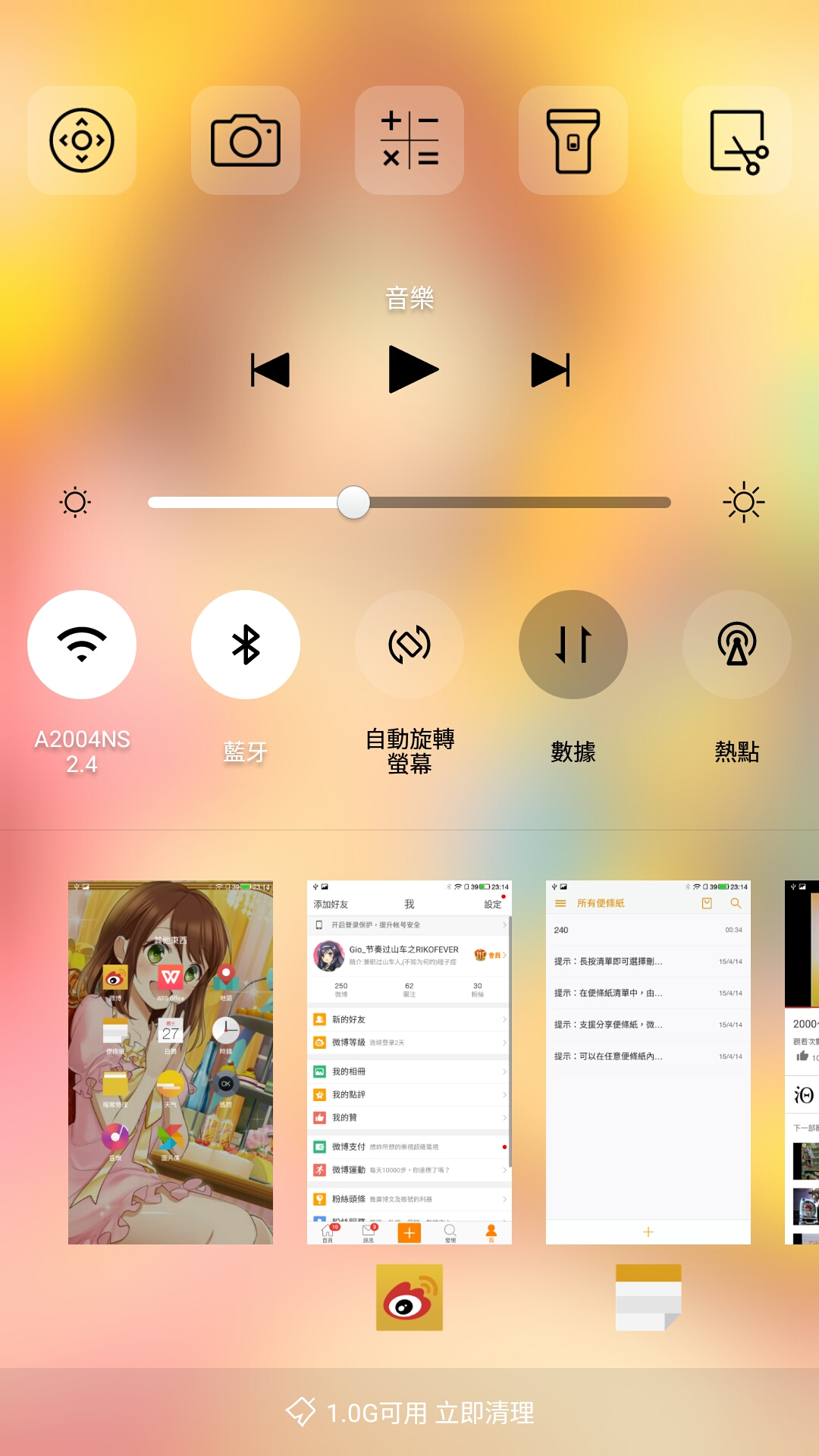This screenshot has height=1456, width=819.
Task: Turn on hotspot (熱點)
Action: point(737,645)
